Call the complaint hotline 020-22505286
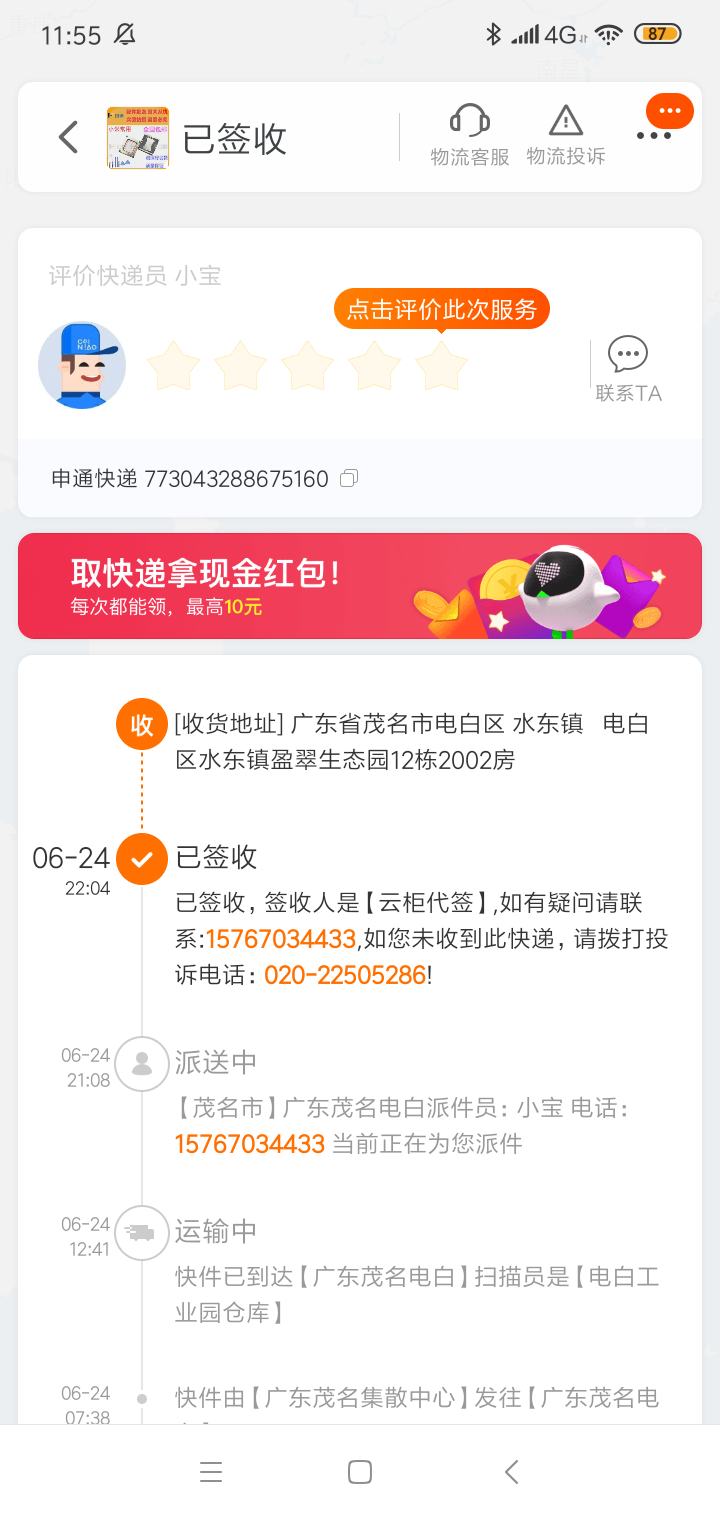 point(345,975)
